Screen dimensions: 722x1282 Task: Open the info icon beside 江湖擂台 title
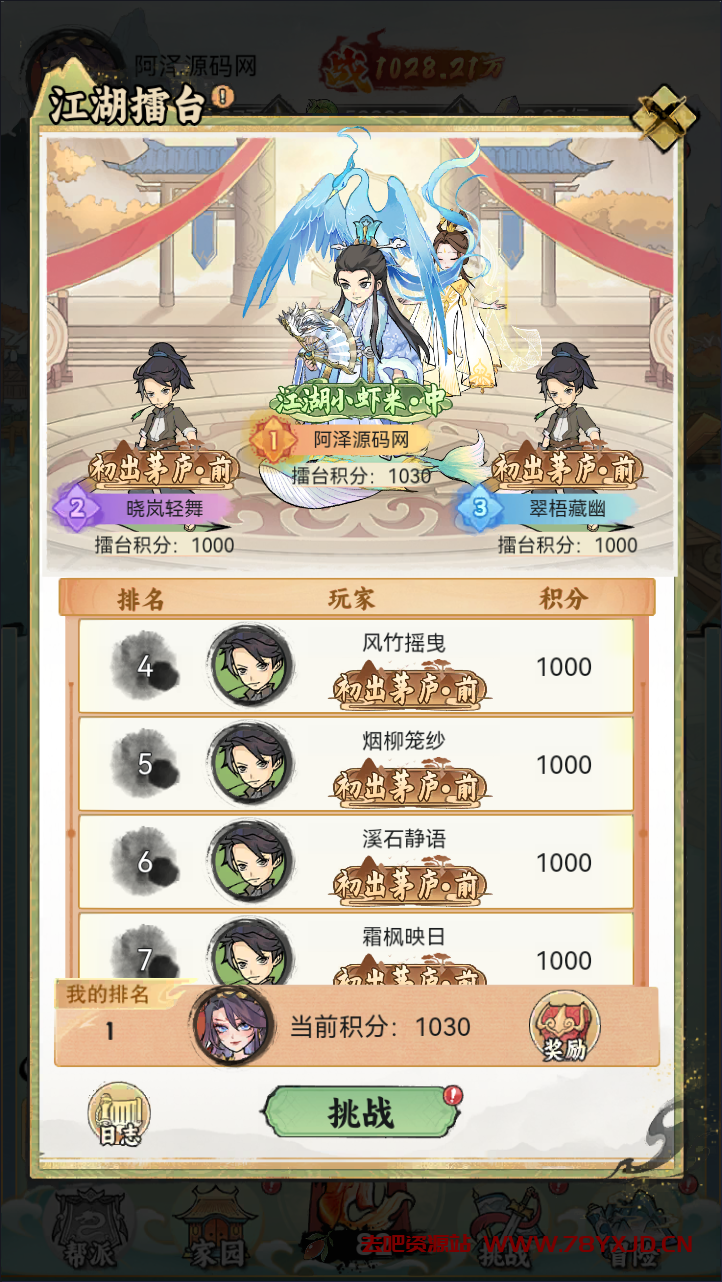[x=223, y=97]
